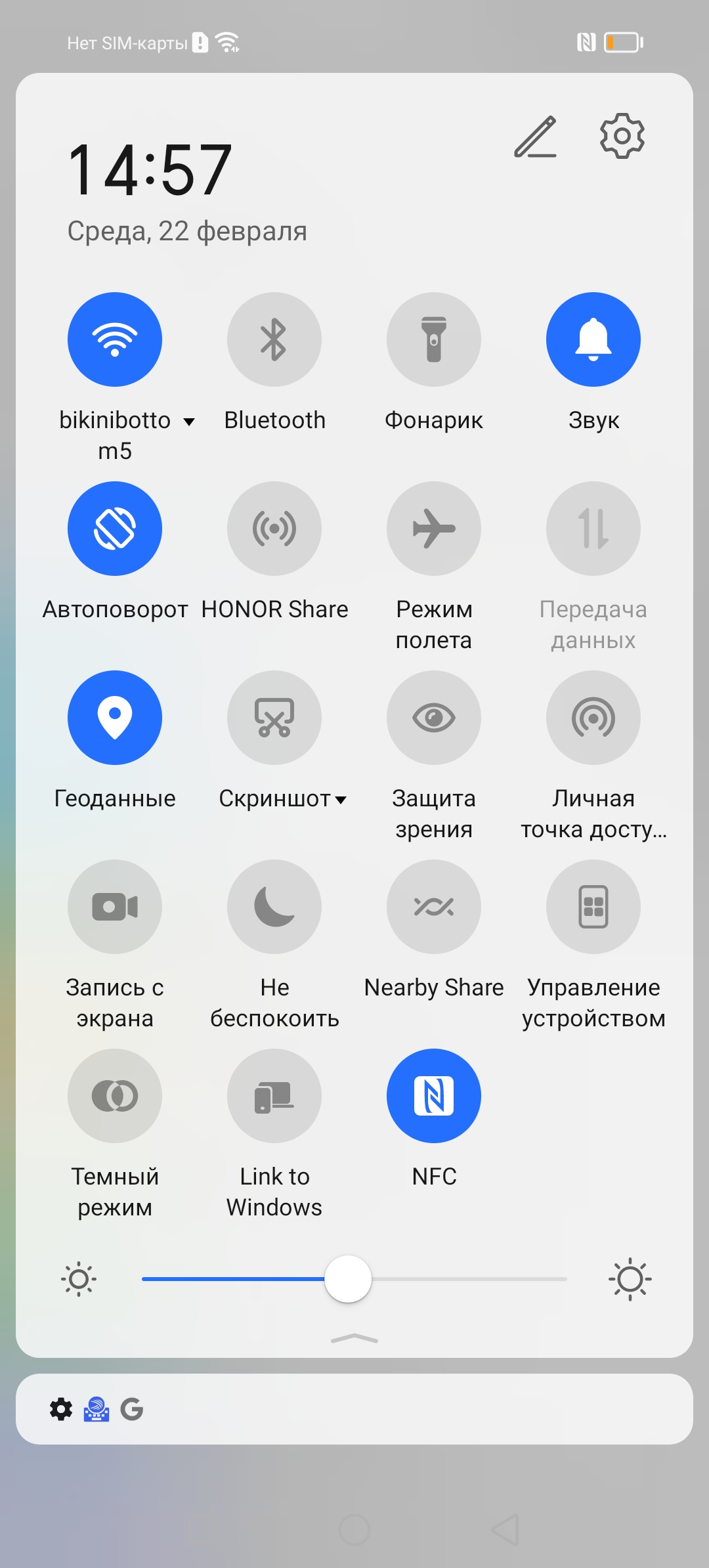Screen dimensions: 709x1568
Task: Disable Автоповорот auto-rotate
Action: point(115,529)
